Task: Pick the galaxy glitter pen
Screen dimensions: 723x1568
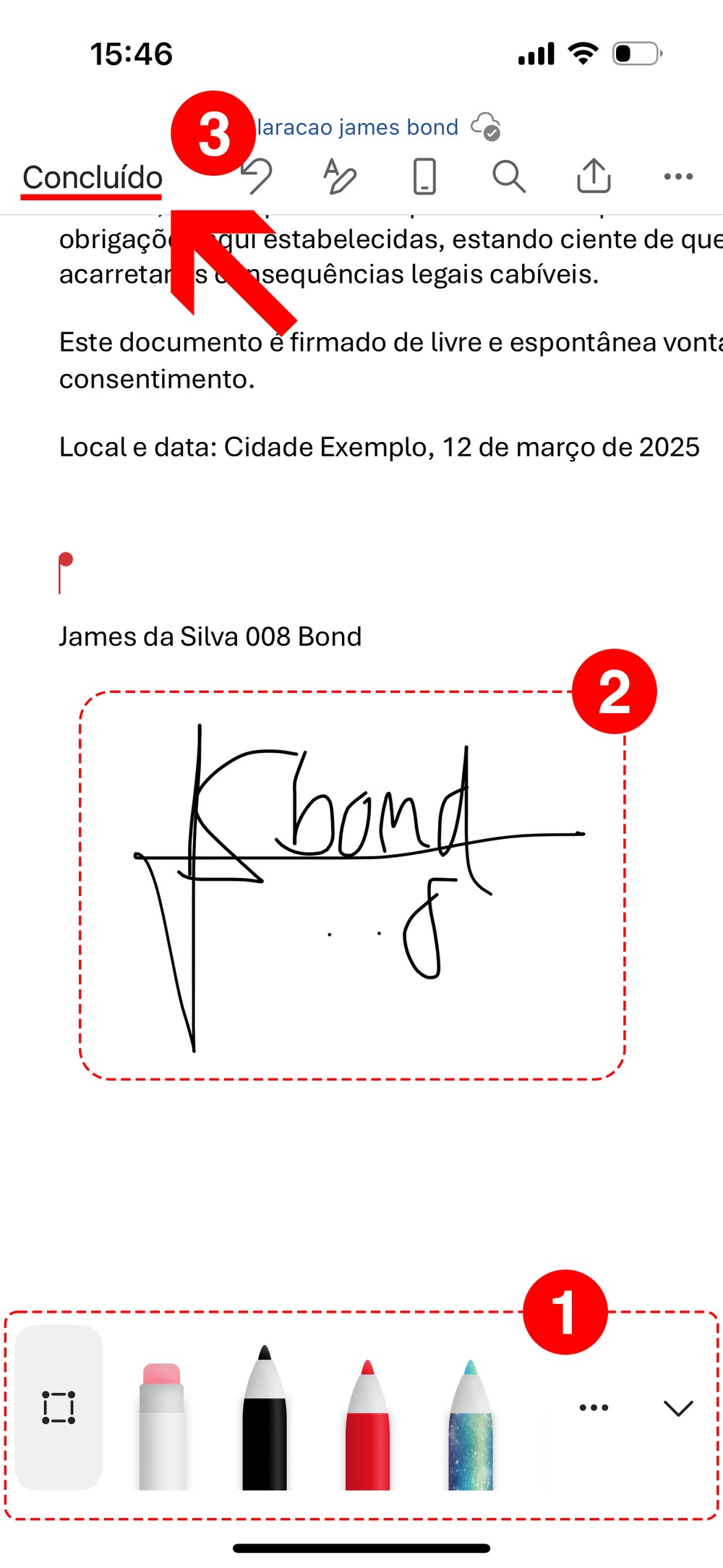Action: pyautogui.click(x=471, y=1425)
